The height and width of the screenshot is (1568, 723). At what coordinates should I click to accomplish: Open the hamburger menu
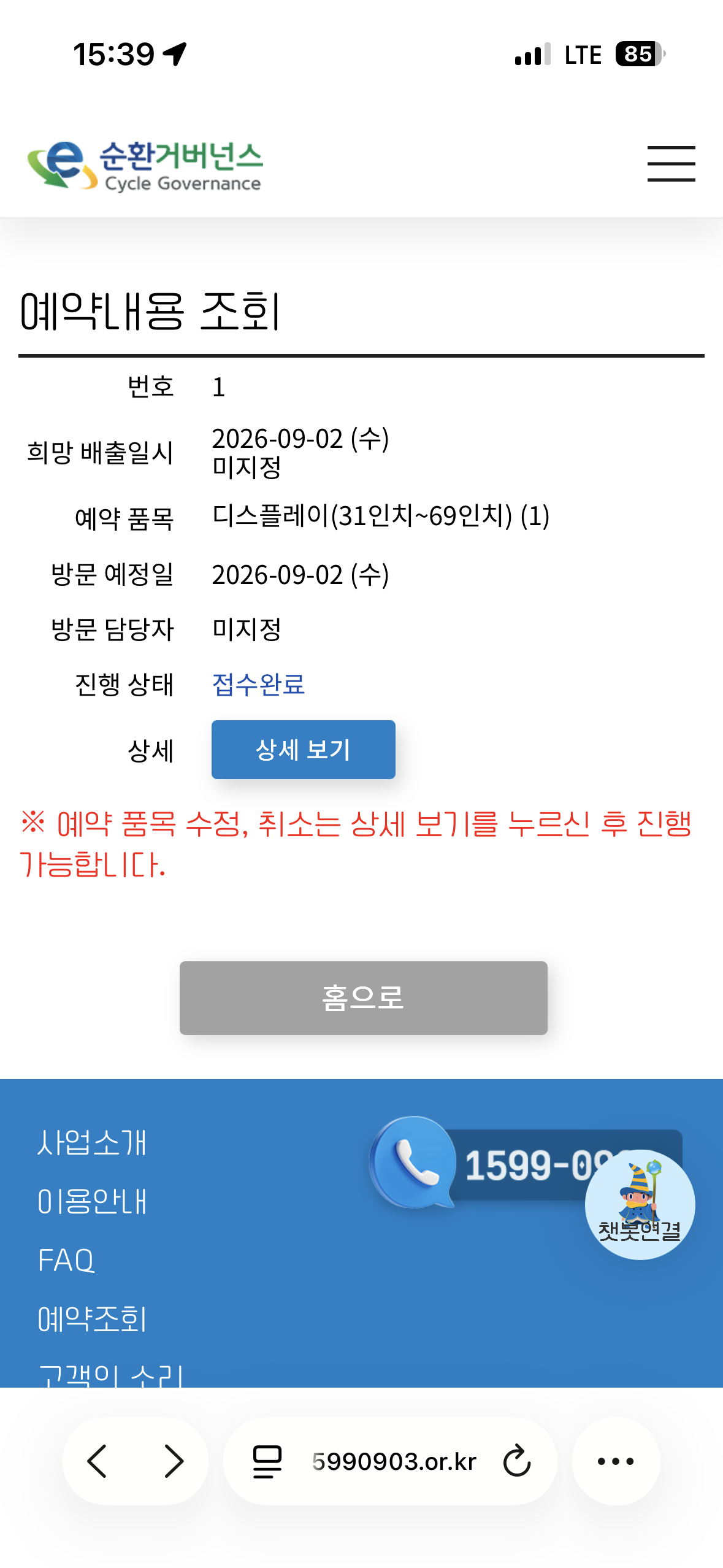tap(671, 164)
